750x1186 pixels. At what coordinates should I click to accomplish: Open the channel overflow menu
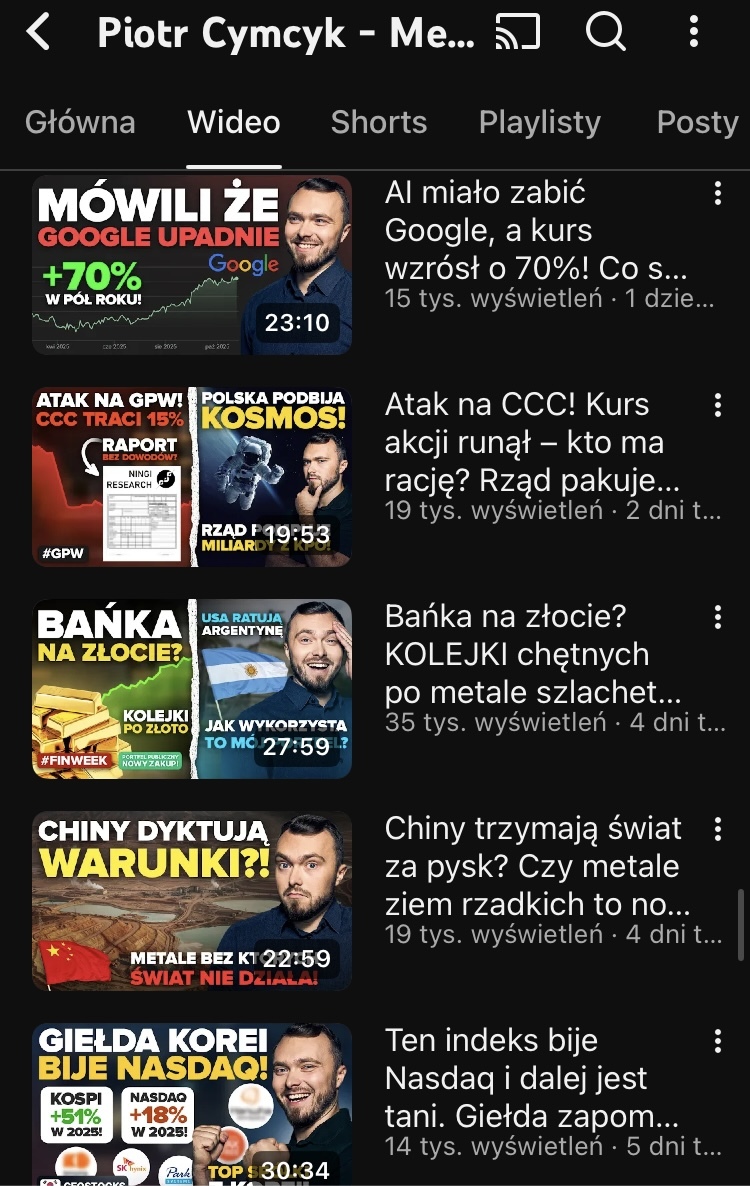pos(694,33)
